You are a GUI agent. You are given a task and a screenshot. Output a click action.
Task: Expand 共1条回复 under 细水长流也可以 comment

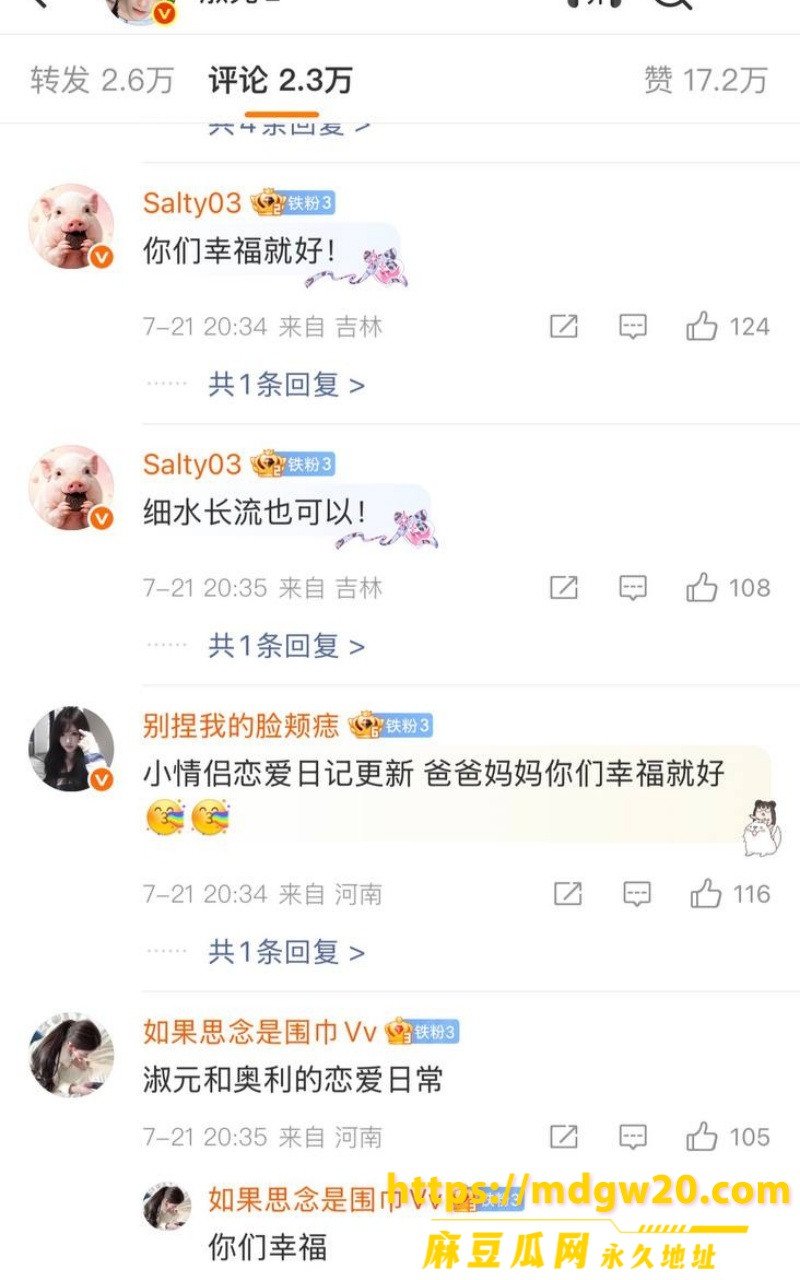[286, 646]
